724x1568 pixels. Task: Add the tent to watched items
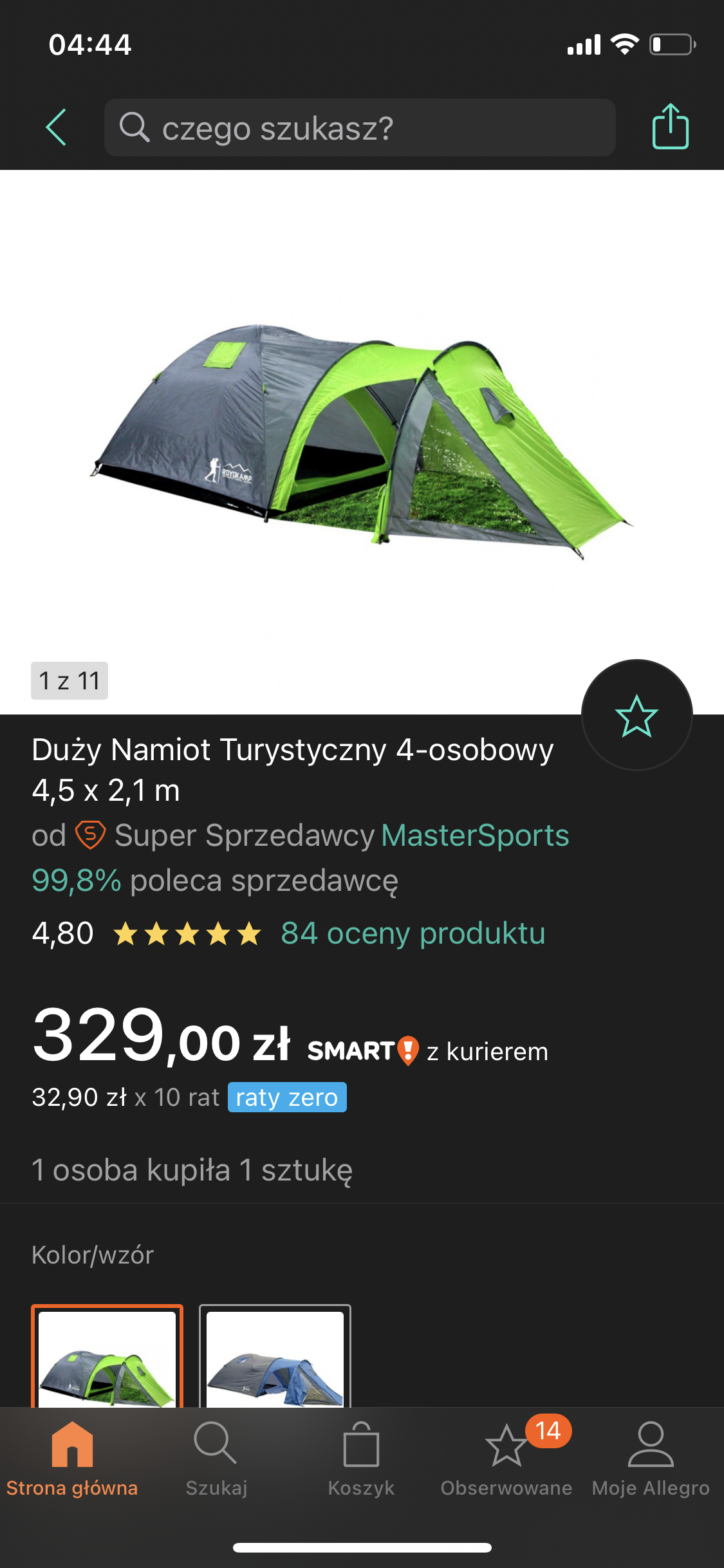(636, 715)
